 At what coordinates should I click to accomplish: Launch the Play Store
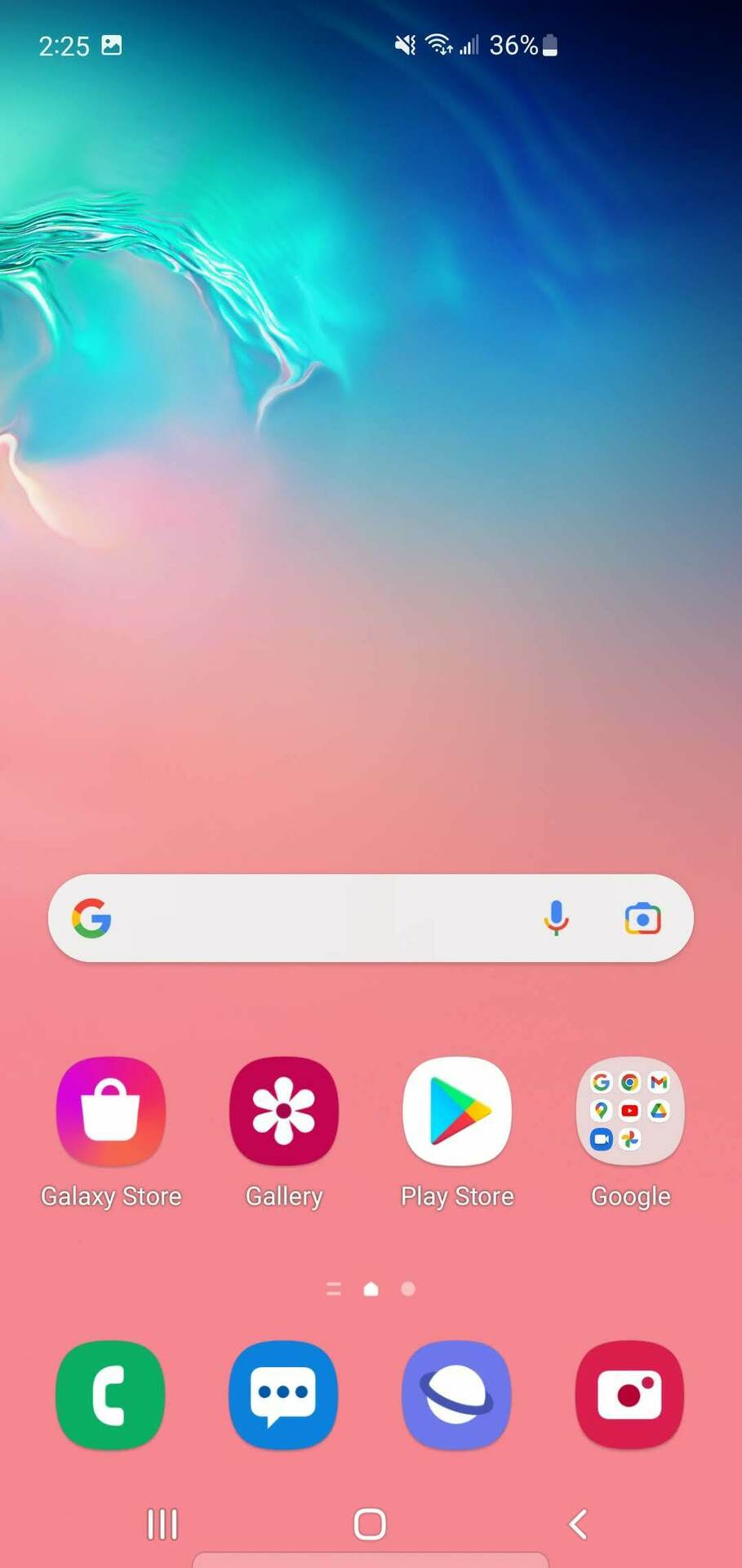(457, 1111)
